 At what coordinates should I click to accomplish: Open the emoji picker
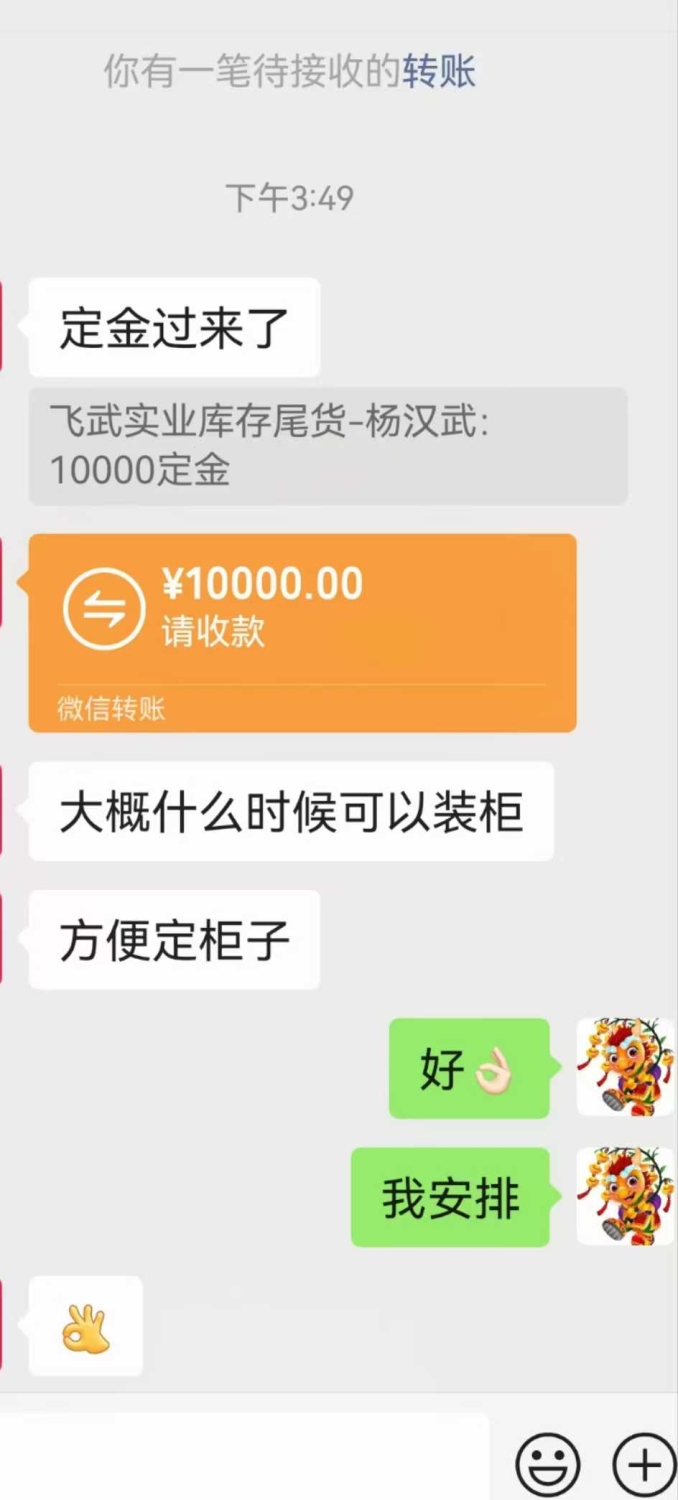pyautogui.click(x=548, y=1465)
